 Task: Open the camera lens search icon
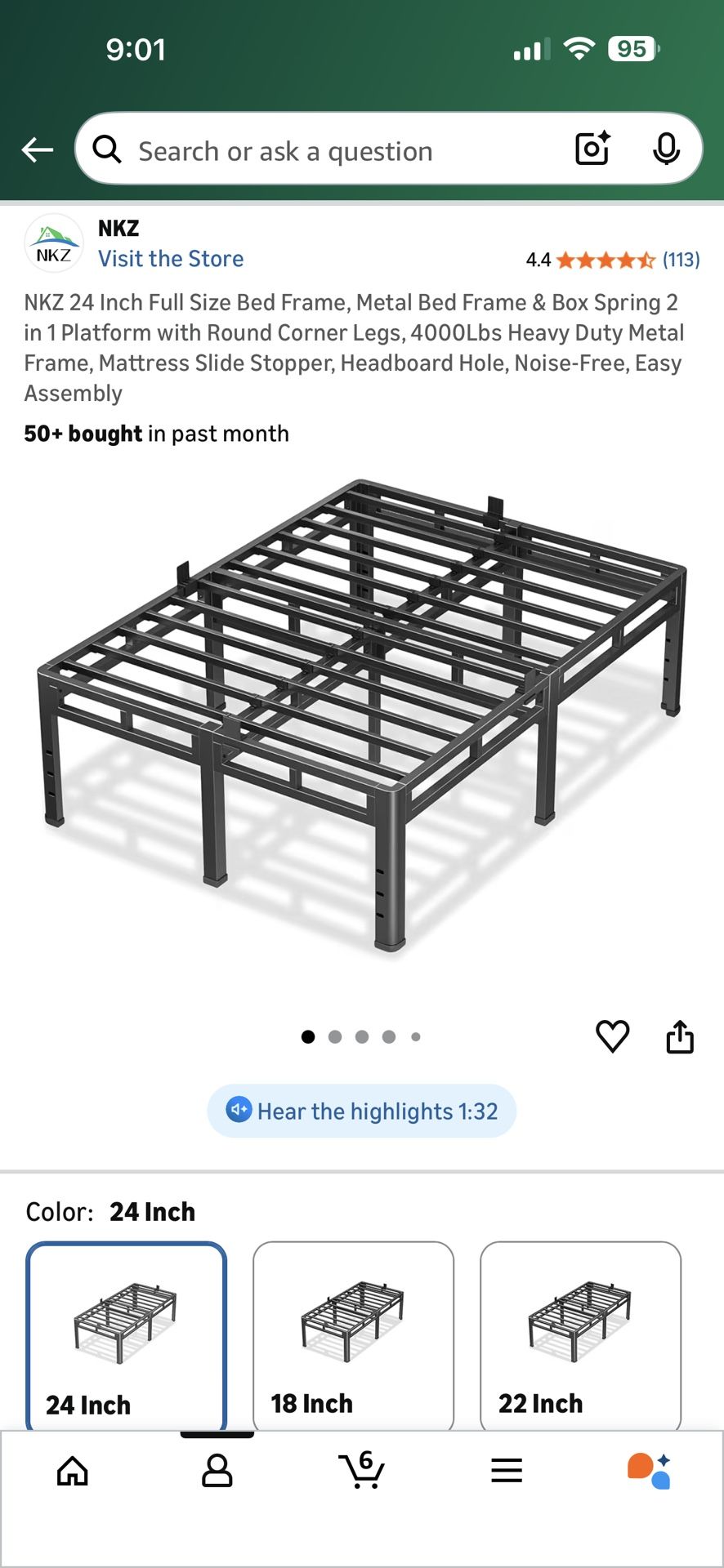[593, 149]
